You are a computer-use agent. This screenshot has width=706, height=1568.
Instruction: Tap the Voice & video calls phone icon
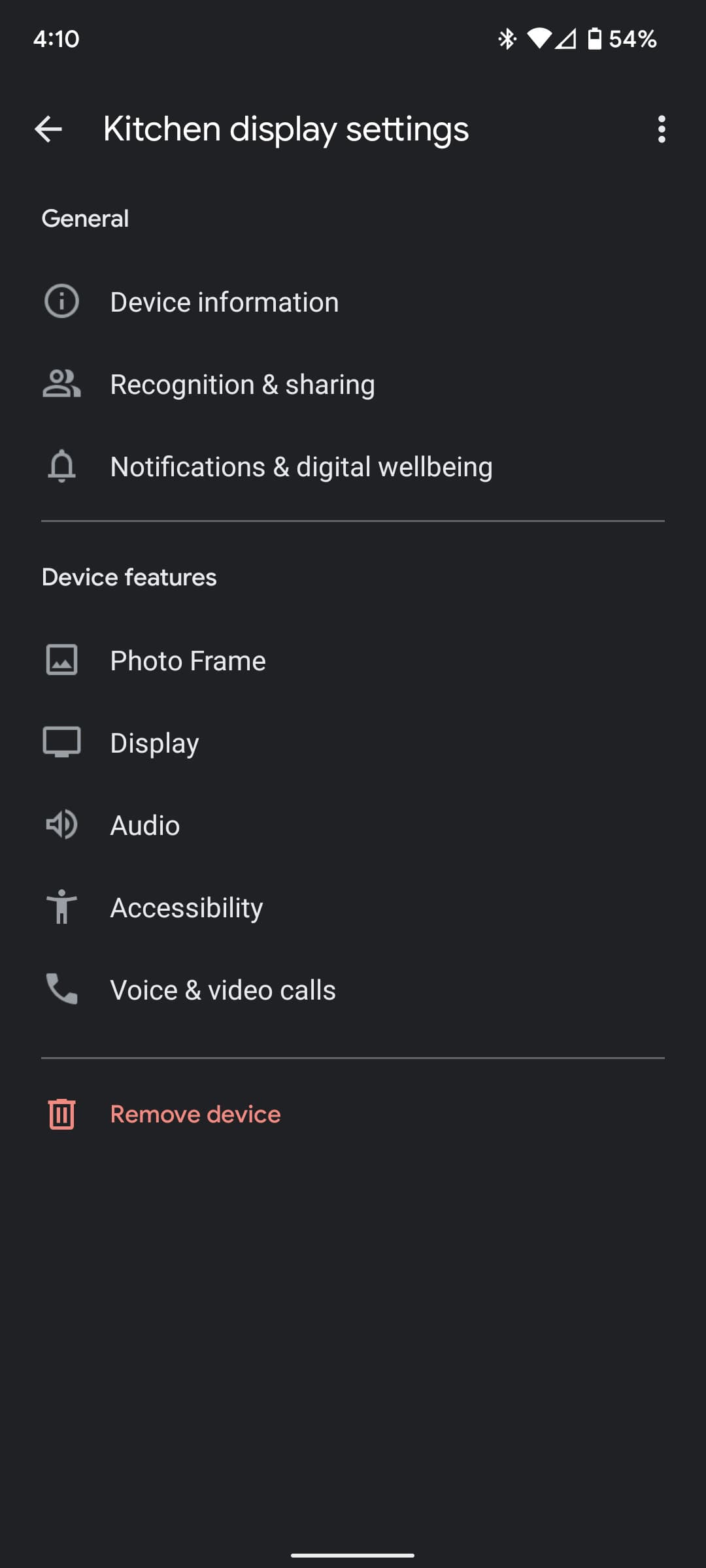click(x=62, y=989)
